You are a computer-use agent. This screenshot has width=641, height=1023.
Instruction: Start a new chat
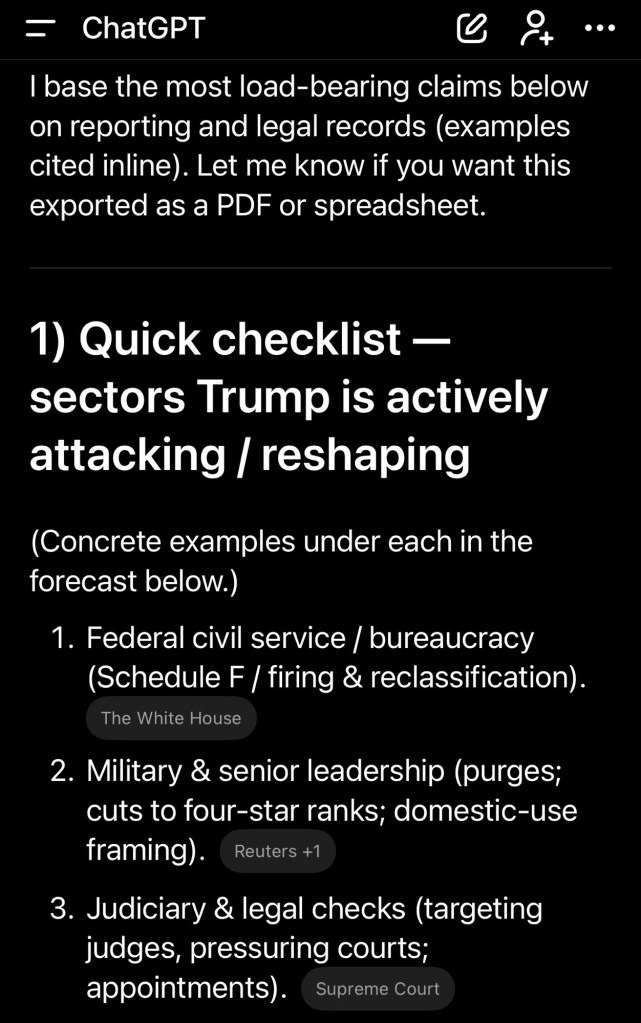471,28
